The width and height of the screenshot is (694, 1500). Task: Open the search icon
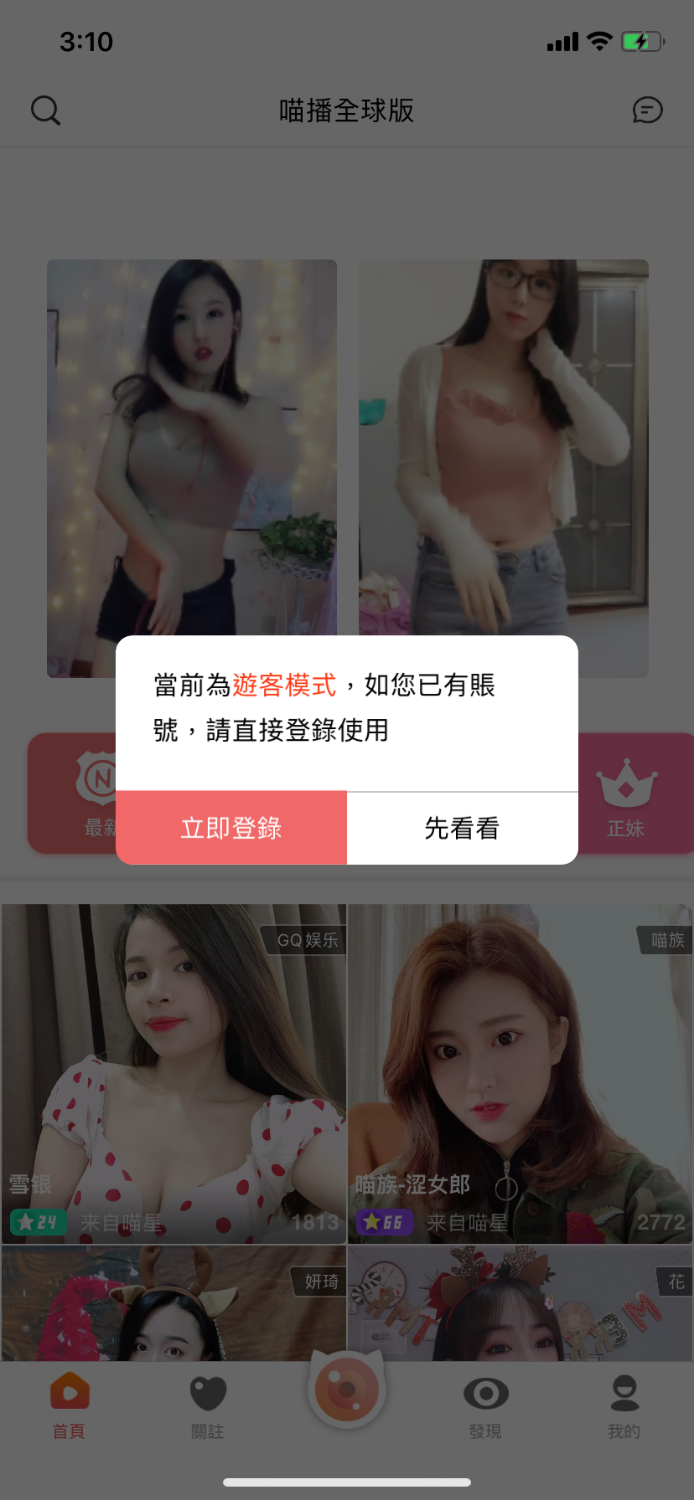tap(46, 111)
